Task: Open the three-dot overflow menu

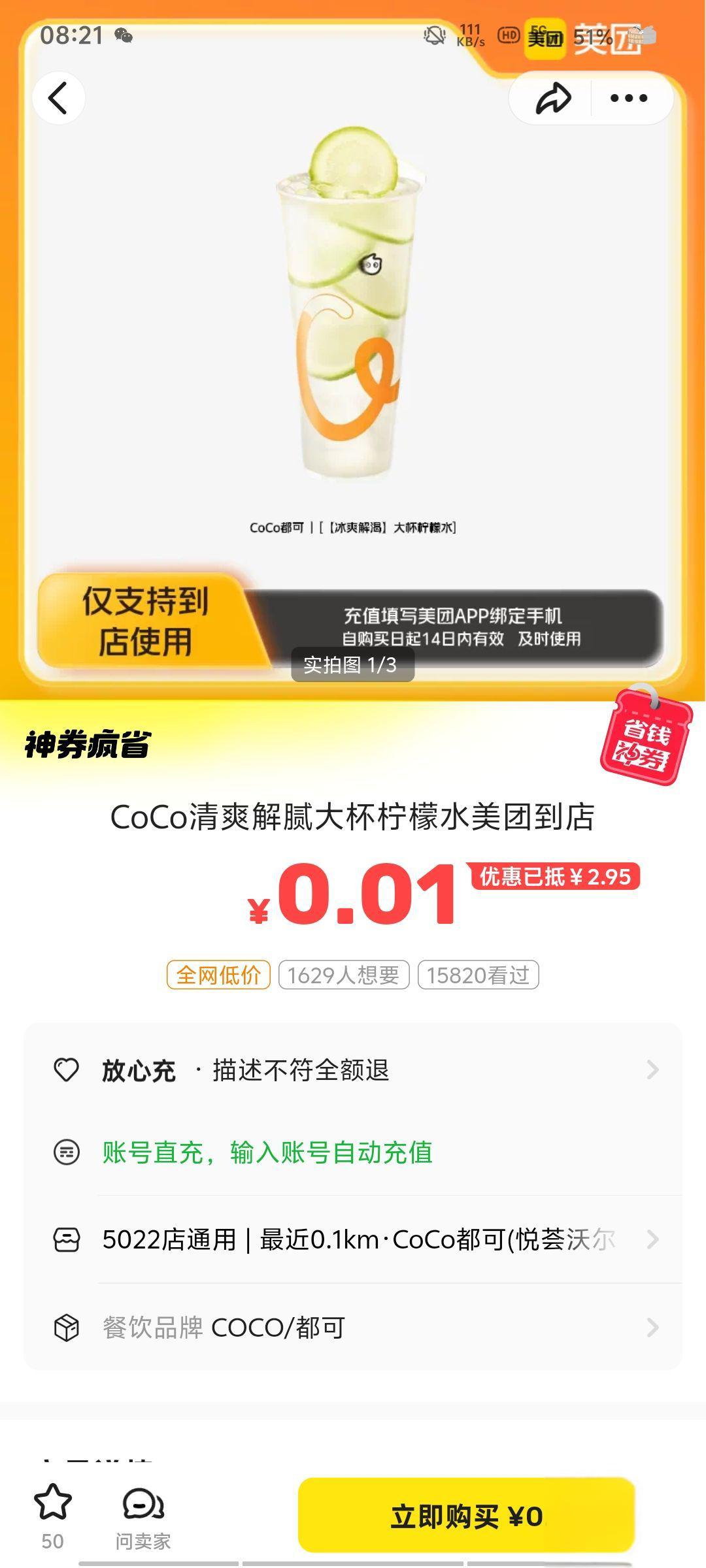Action: [628, 99]
